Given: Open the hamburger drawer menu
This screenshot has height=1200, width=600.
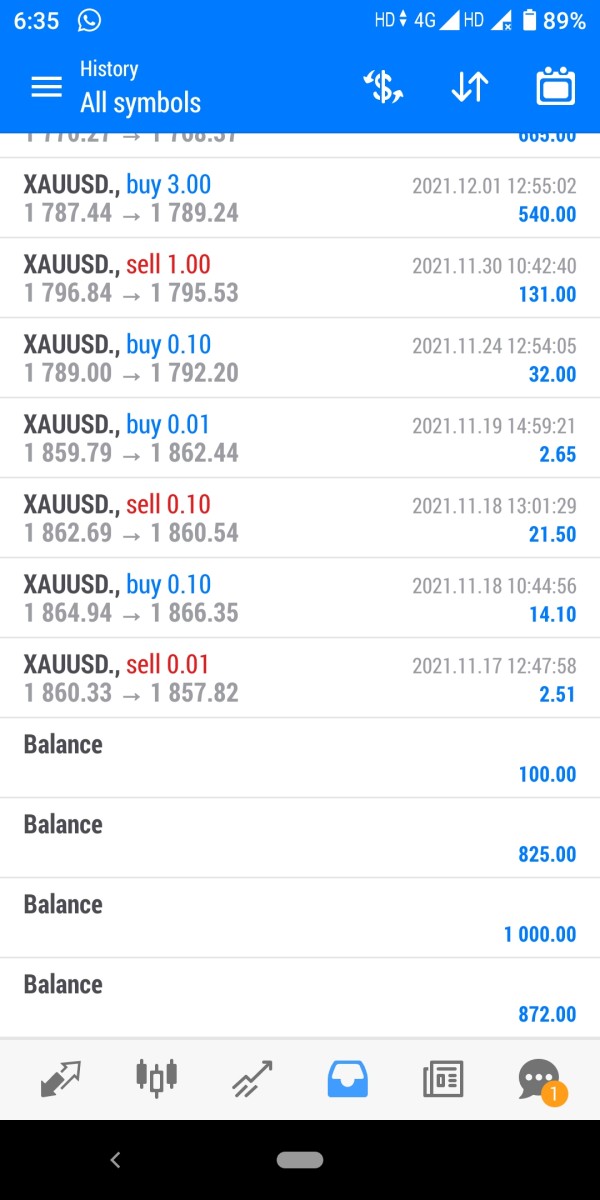Looking at the screenshot, I should tap(46, 87).
